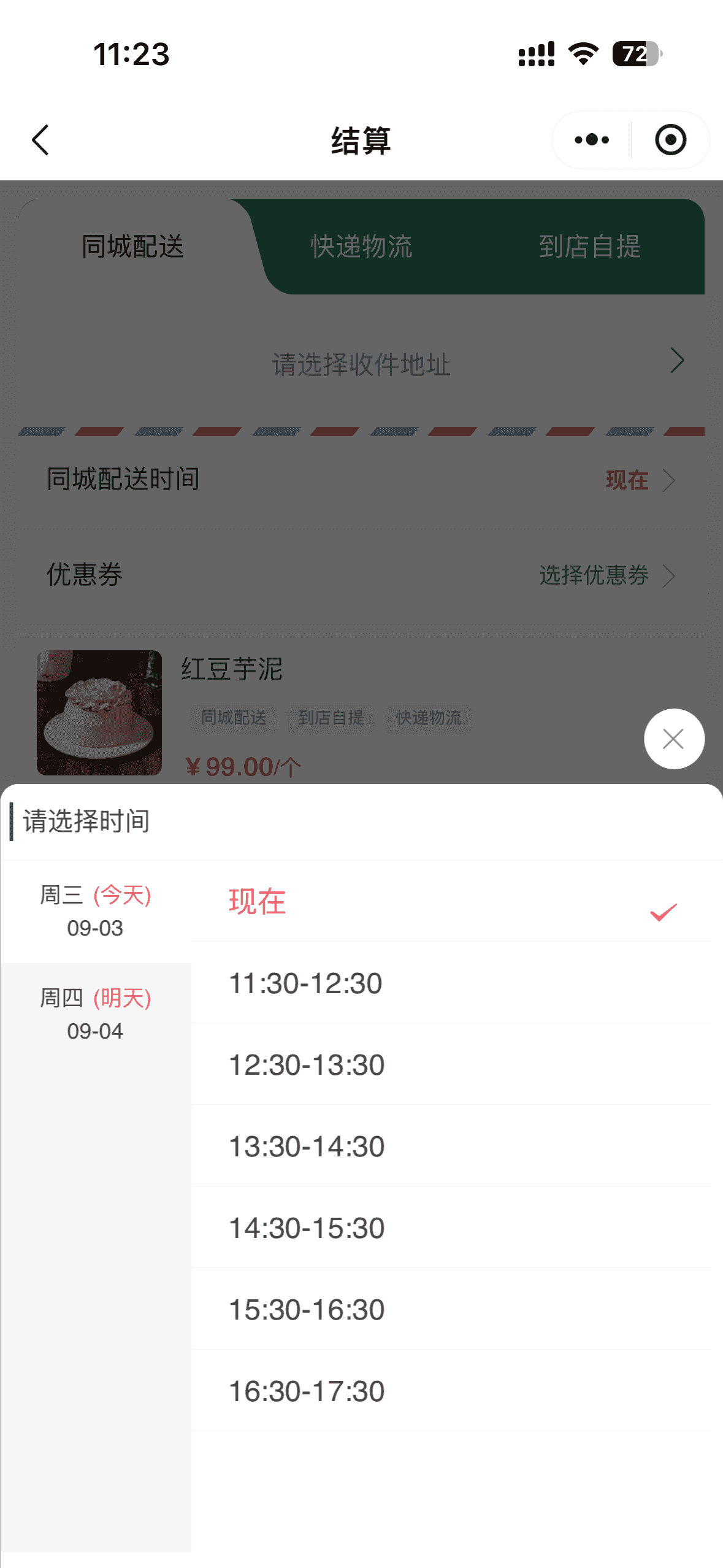Open the mini program more options menu
Image resolution: width=723 pixels, height=1568 pixels.
tap(592, 140)
